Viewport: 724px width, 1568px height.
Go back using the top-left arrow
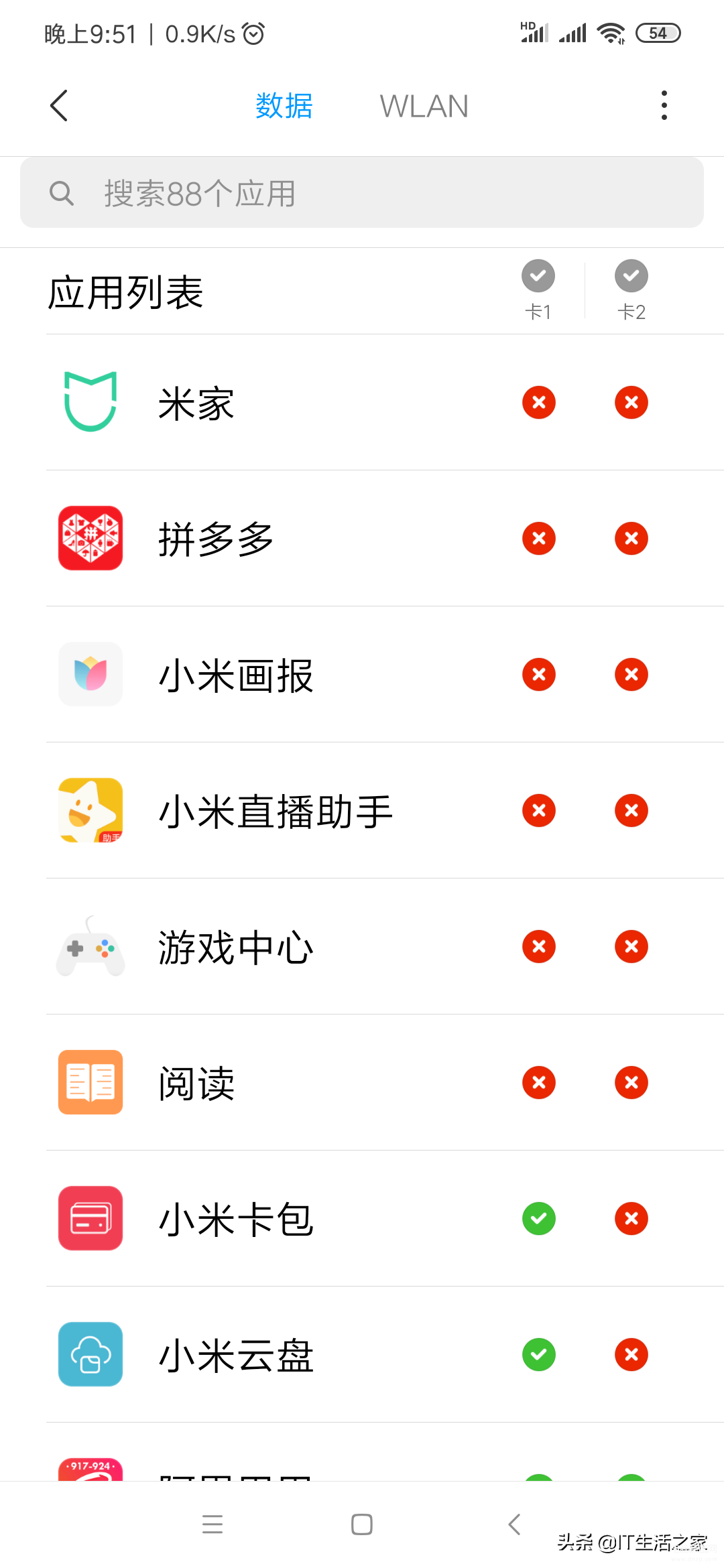59,106
